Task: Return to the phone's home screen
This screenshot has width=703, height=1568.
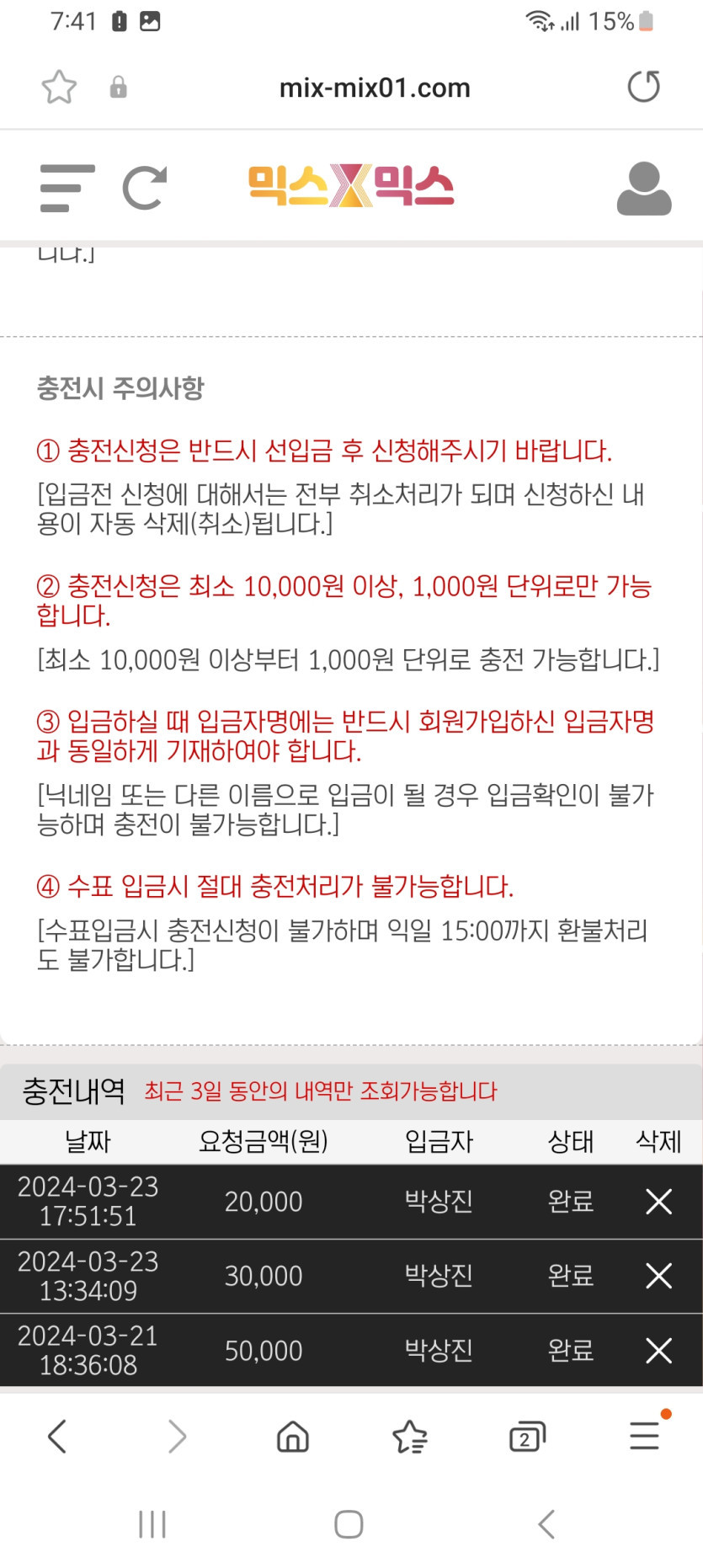Action: click(349, 1524)
